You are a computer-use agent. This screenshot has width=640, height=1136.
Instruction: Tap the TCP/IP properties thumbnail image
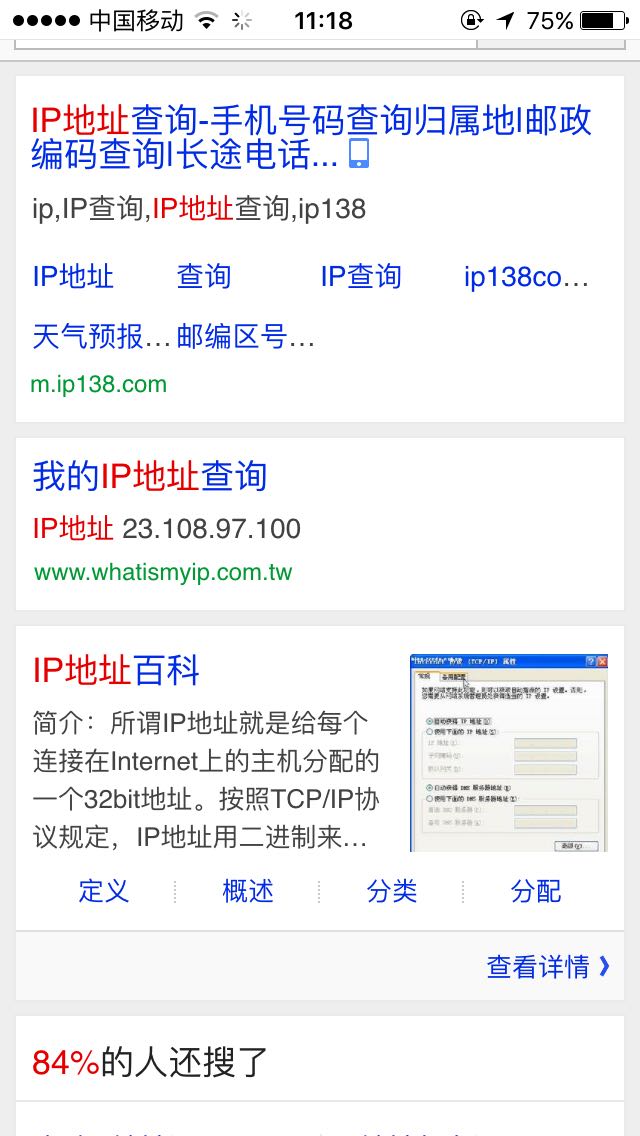click(508, 753)
